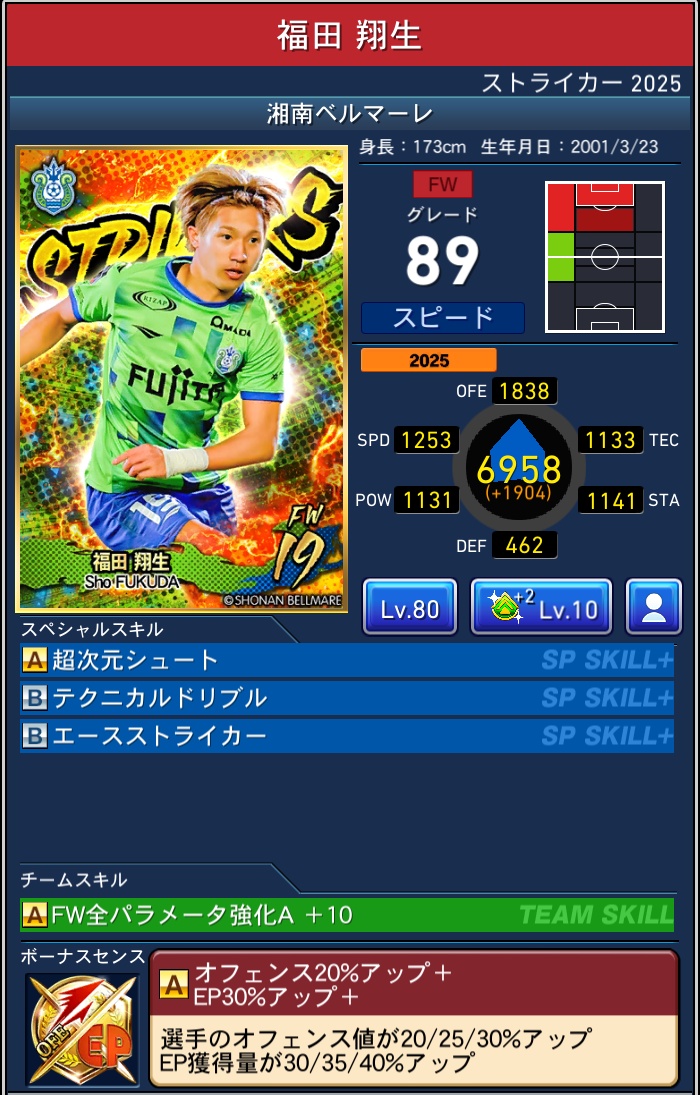Open the FW全パラメータ強化A team skill
700x1095 pixels.
[346, 914]
